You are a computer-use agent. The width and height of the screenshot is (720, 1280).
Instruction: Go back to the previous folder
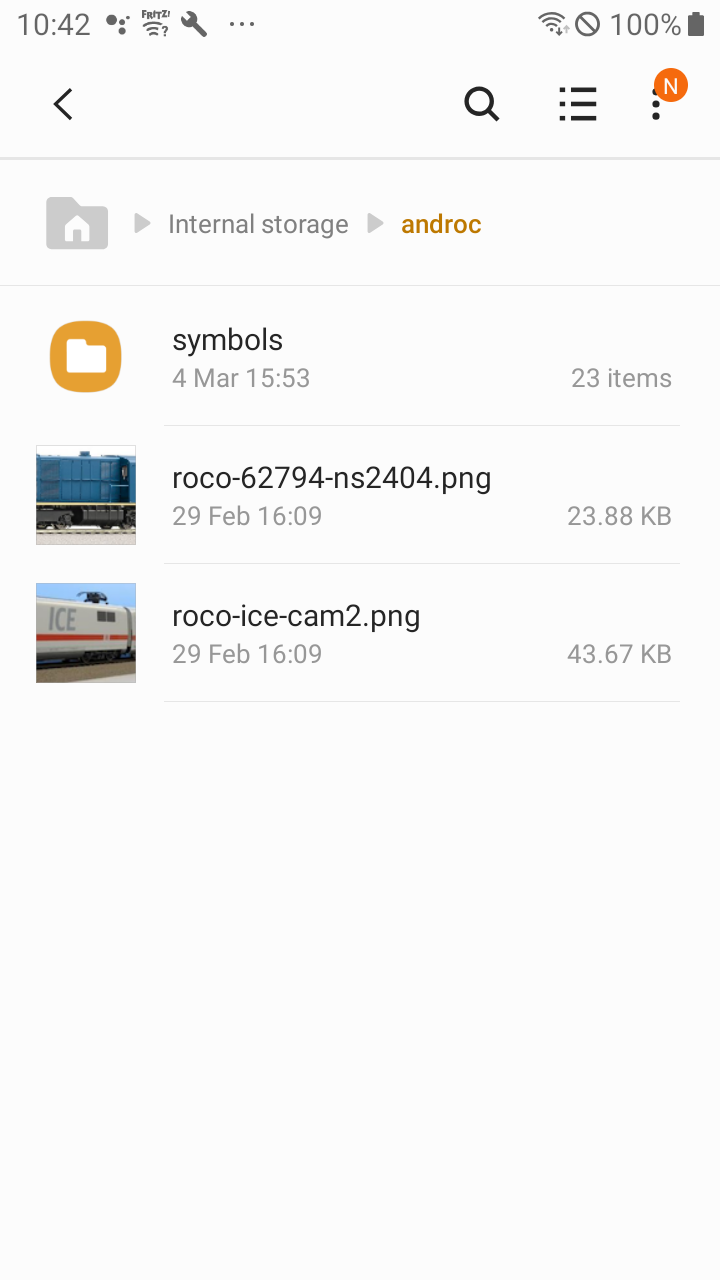coord(63,104)
